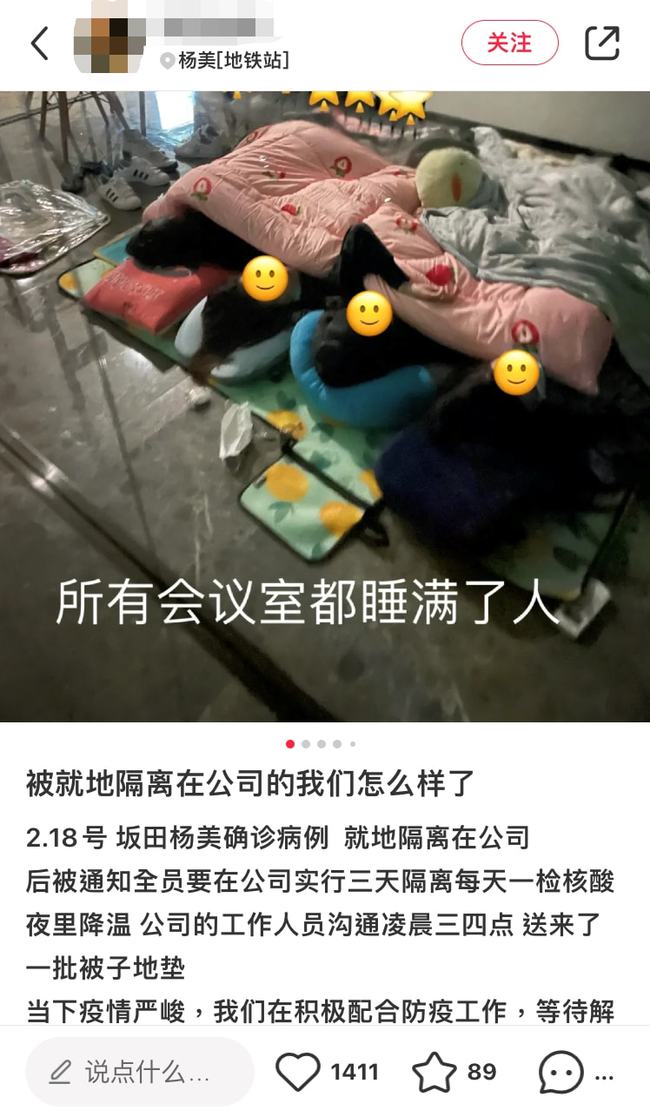Like this post with the heart icon
Viewport: 650px width, 1117px height.
point(297,1072)
